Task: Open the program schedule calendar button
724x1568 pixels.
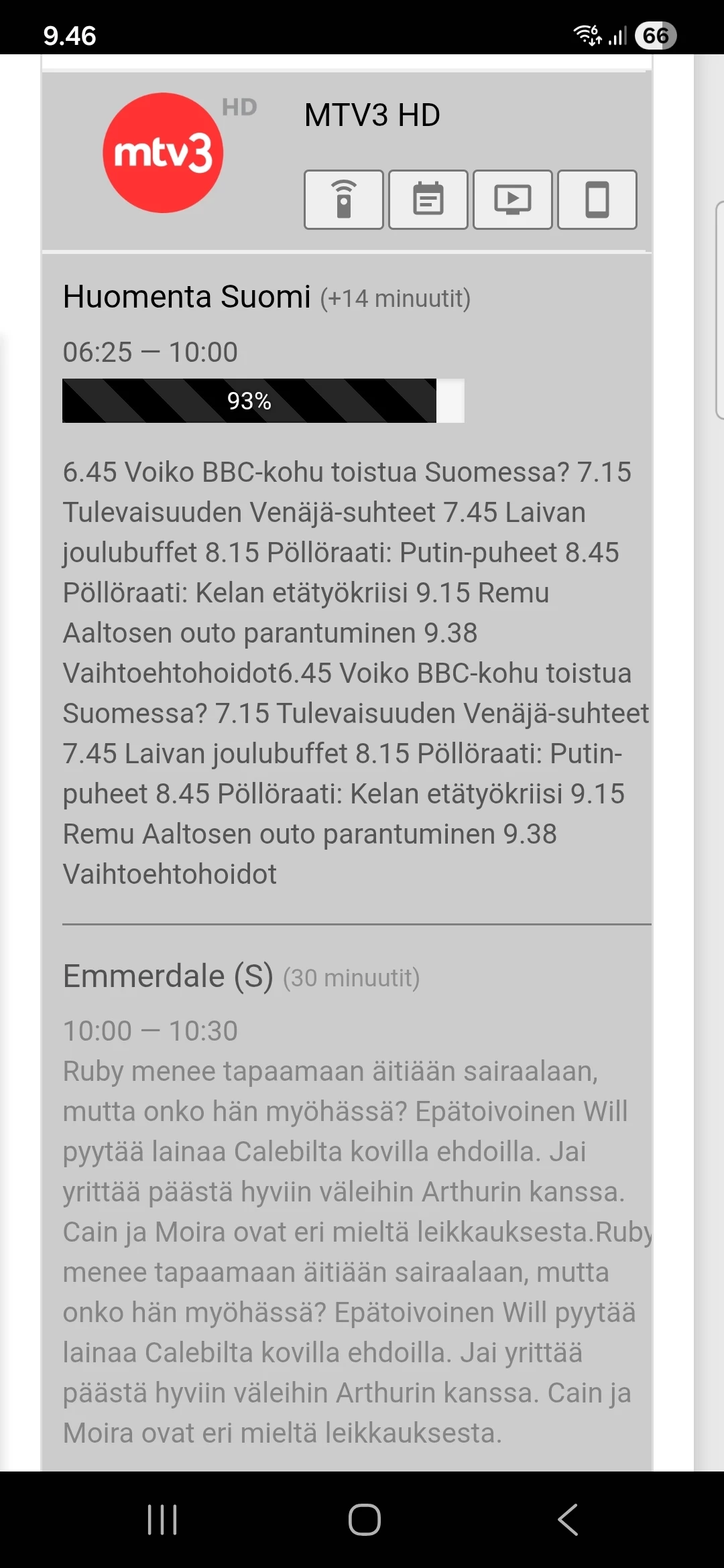Action: [428, 200]
